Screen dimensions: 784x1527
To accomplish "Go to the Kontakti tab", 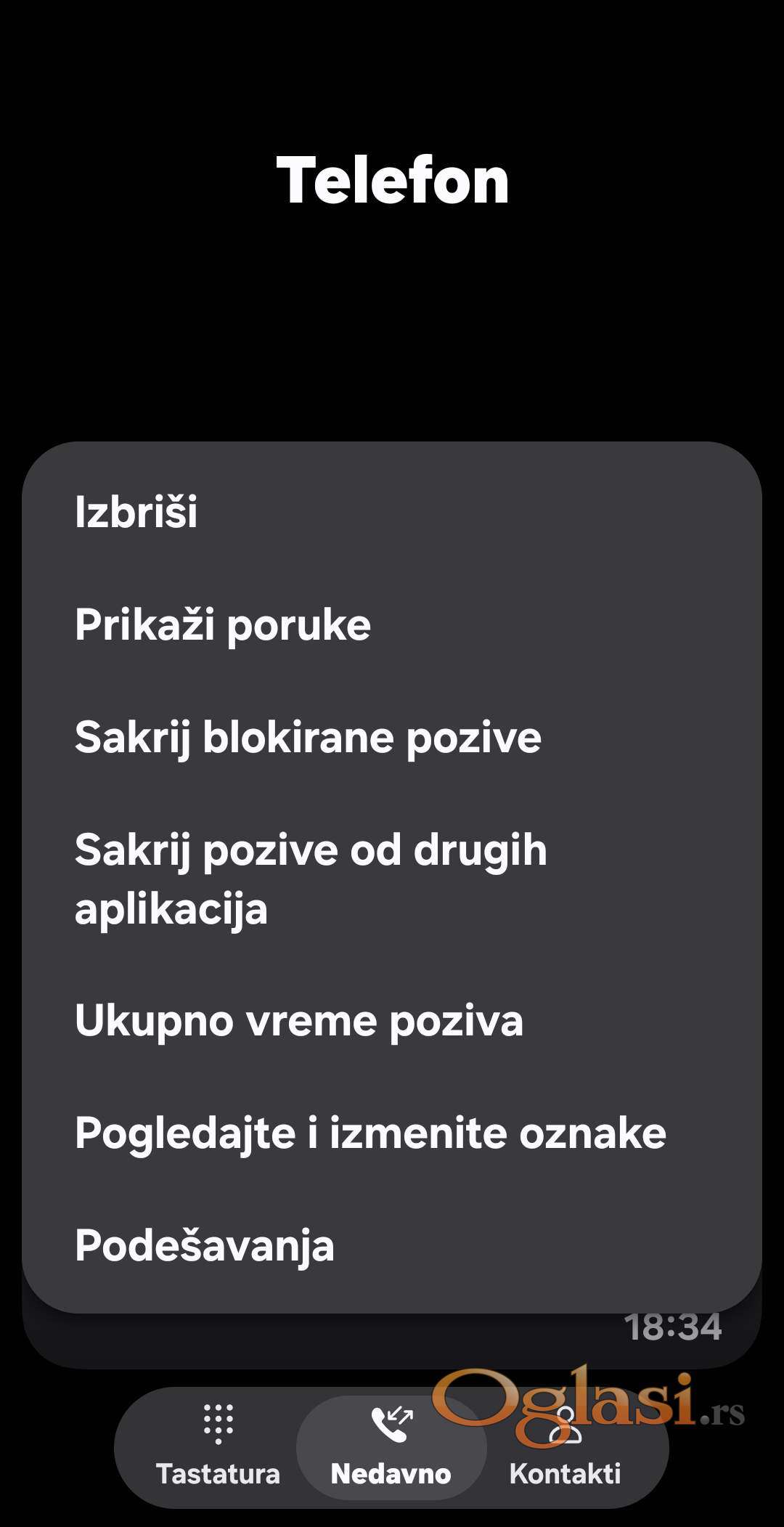I will click(x=565, y=1445).
